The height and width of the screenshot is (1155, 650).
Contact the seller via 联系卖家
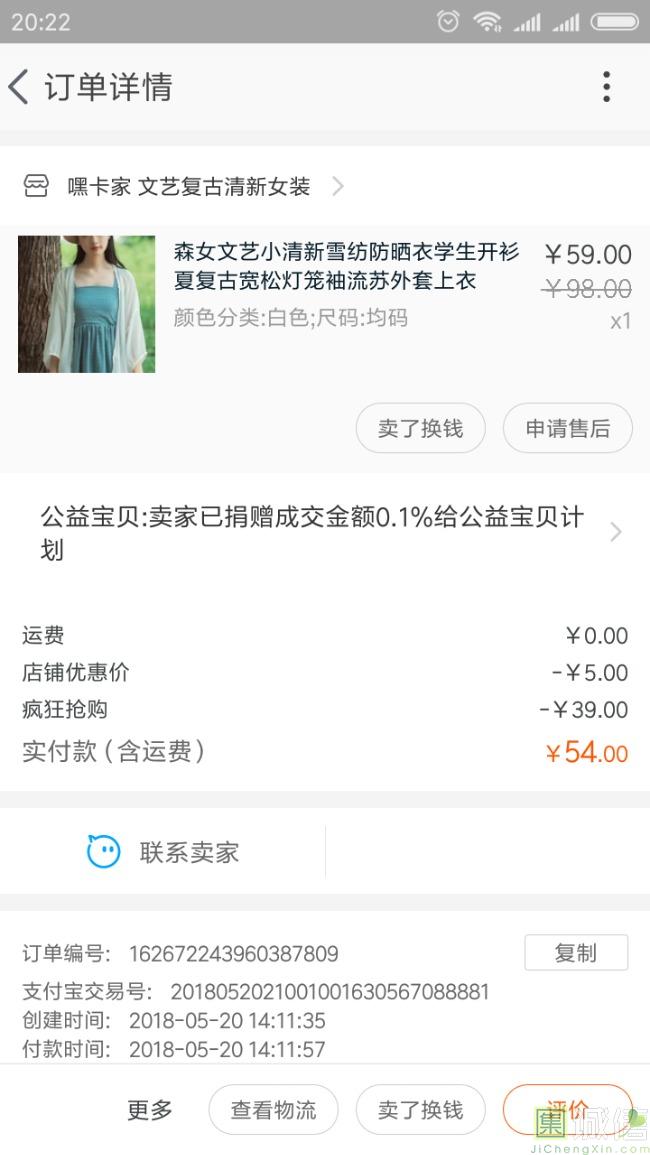click(164, 852)
